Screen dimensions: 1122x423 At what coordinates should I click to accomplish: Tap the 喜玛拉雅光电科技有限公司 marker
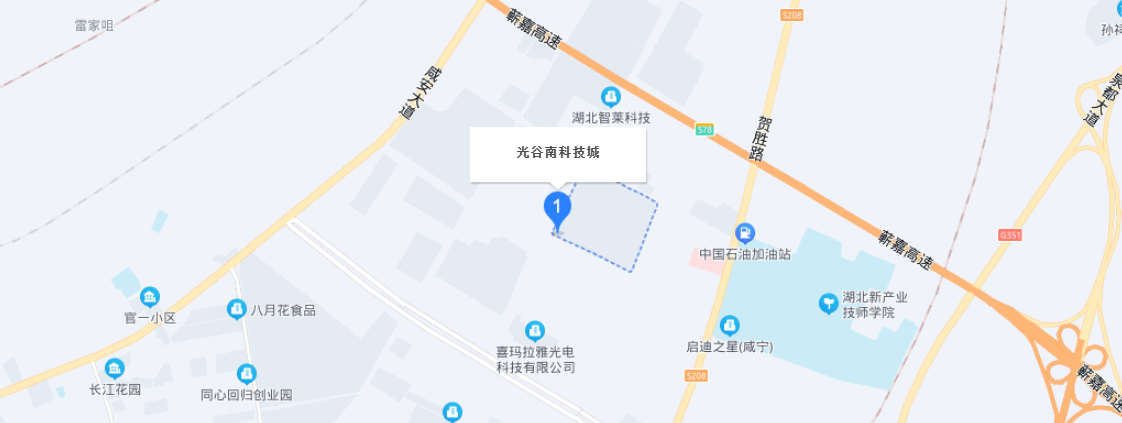(535, 330)
